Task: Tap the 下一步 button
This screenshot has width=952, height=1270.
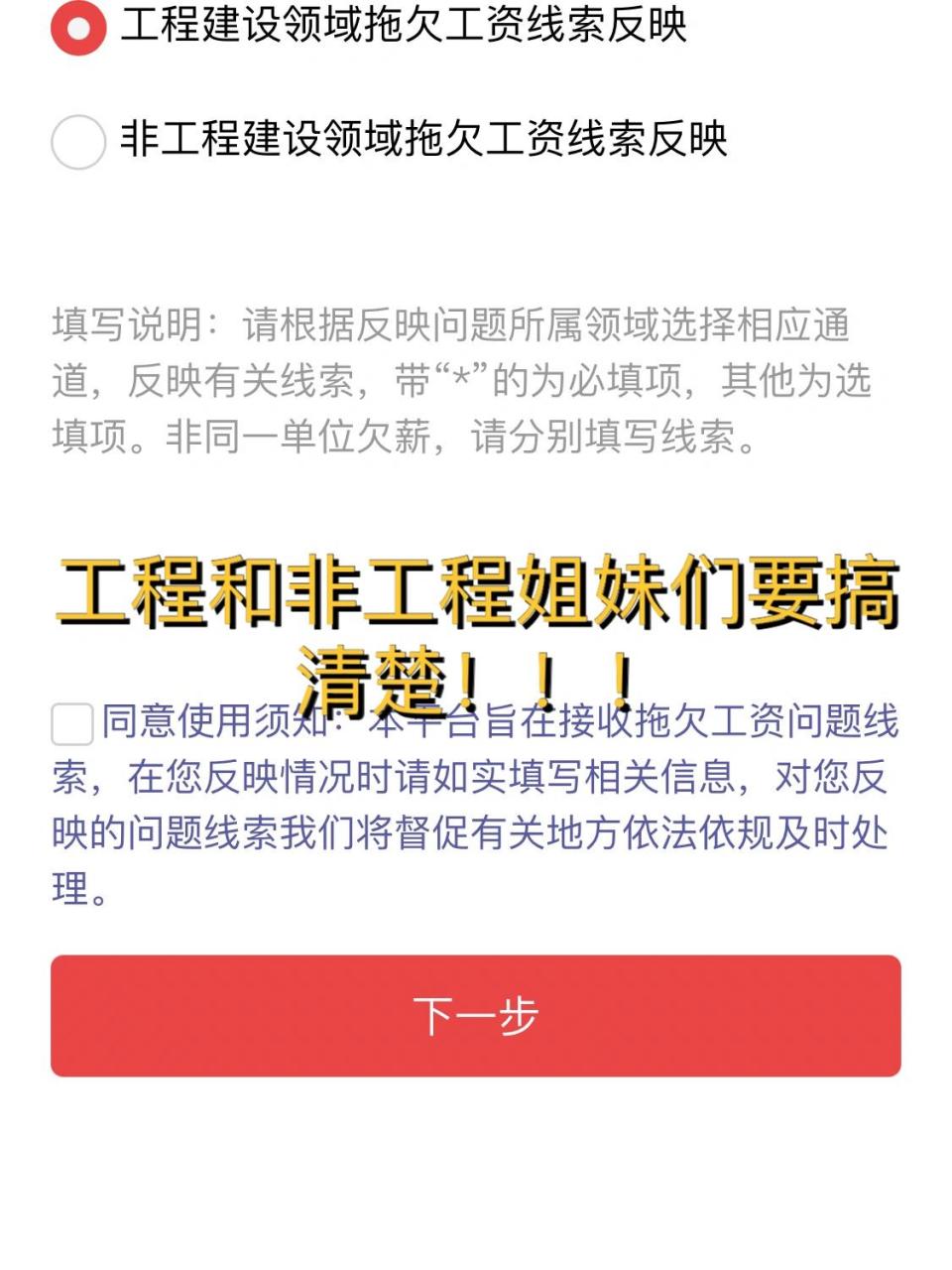Action: click(476, 1016)
